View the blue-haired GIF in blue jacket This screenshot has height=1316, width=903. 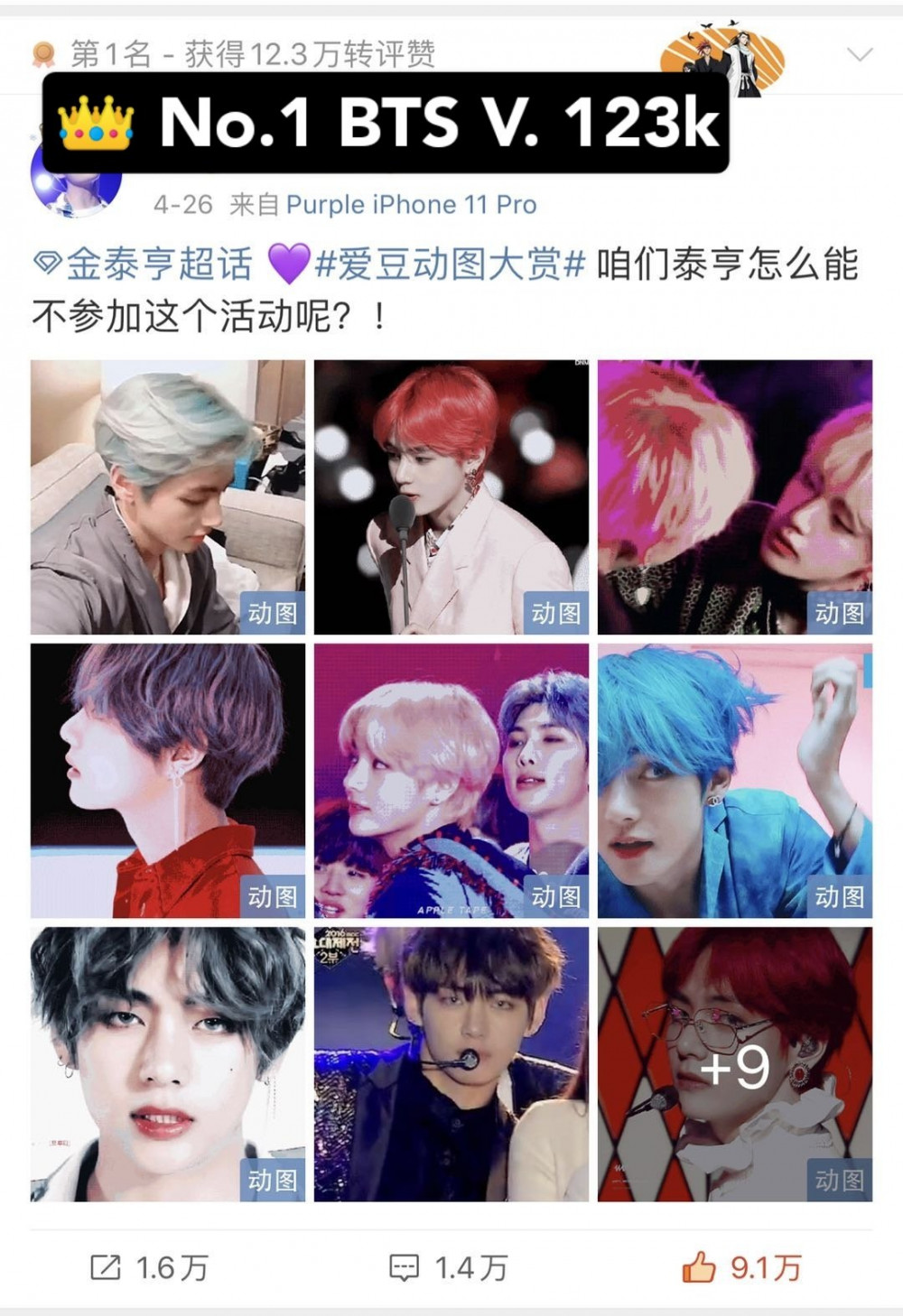(735, 781)
